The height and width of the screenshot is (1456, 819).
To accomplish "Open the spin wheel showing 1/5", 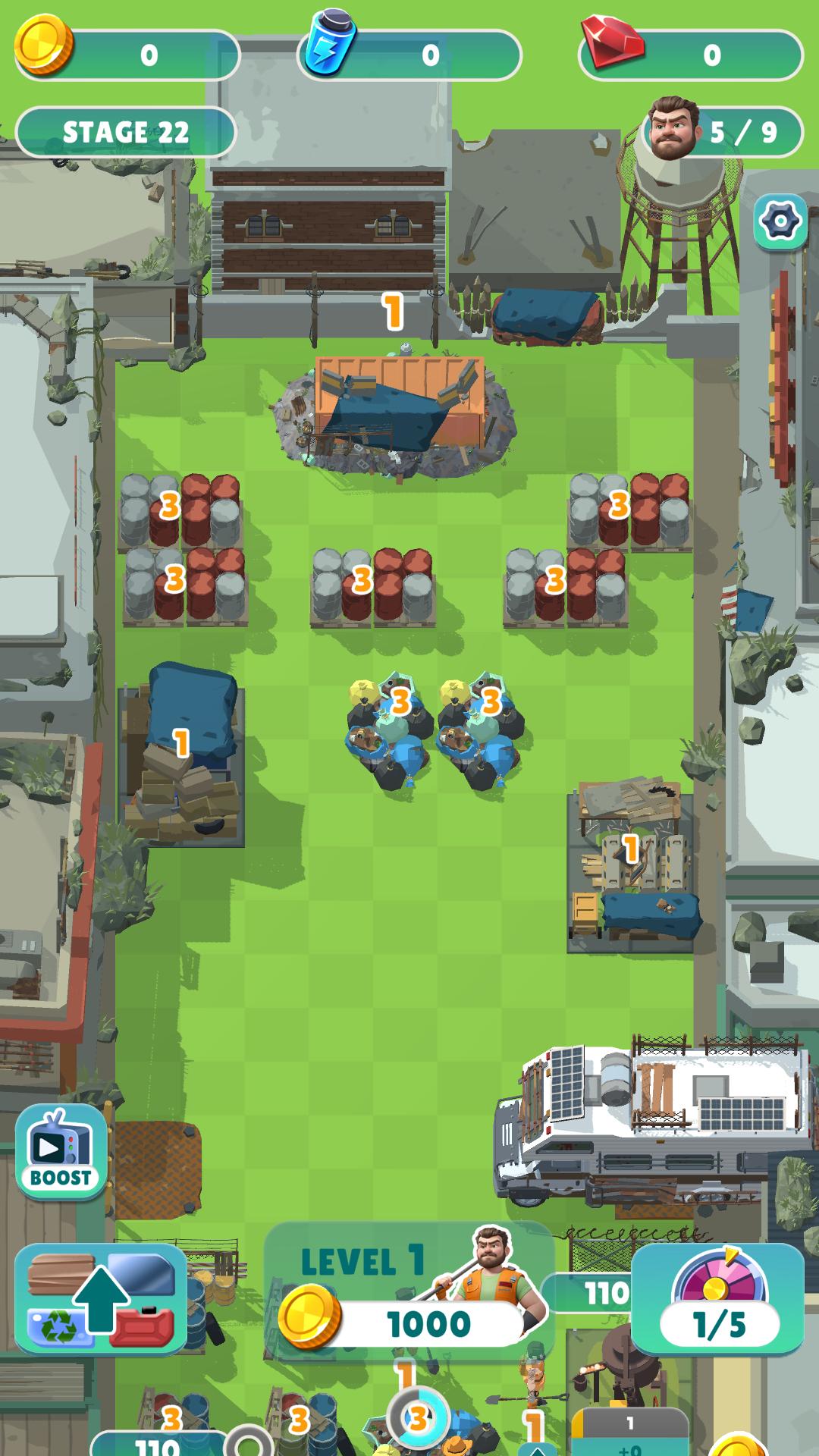I will [x=717, y=1298].
